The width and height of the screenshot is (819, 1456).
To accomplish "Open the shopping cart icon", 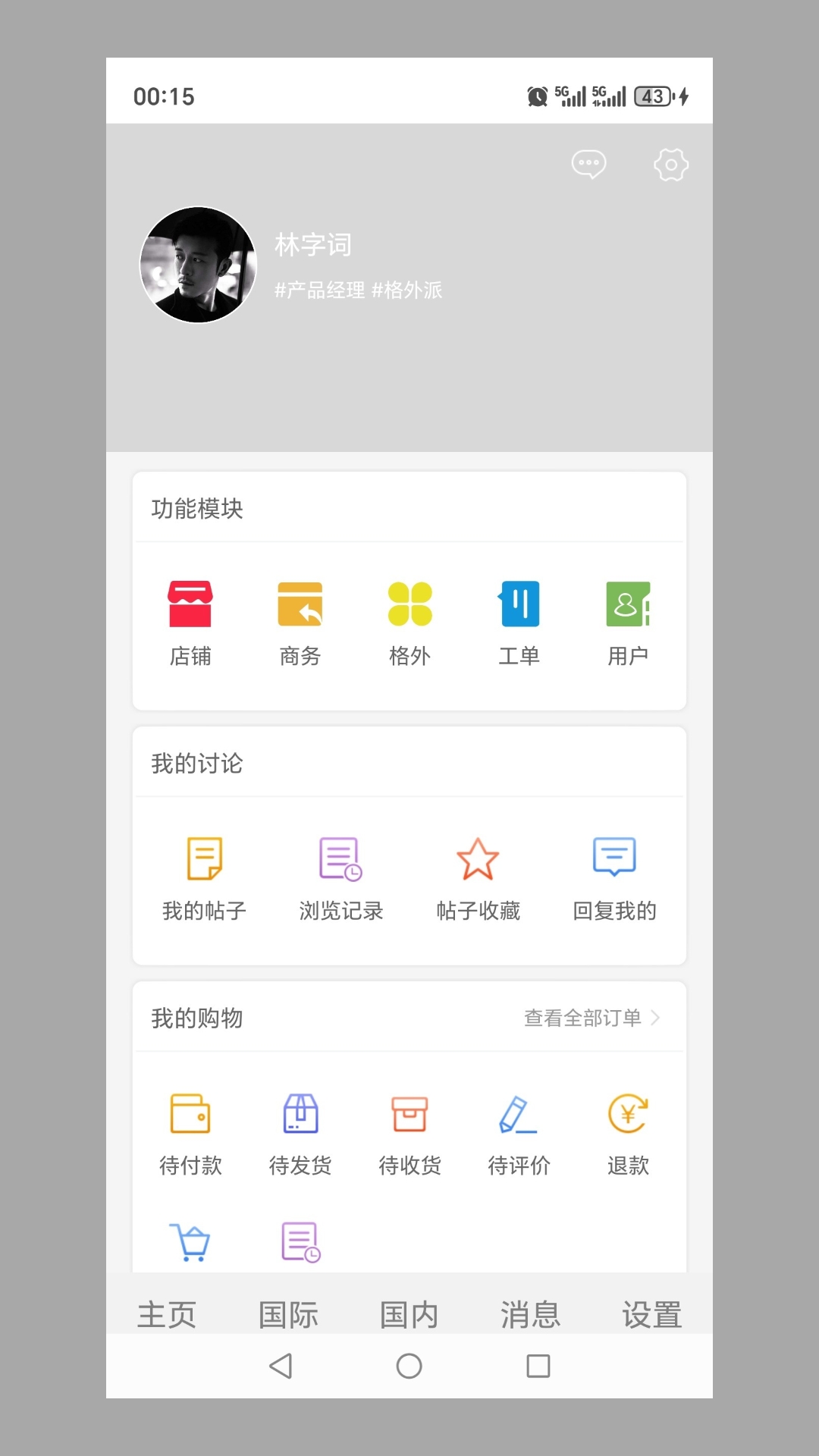I will point(191,1241).
